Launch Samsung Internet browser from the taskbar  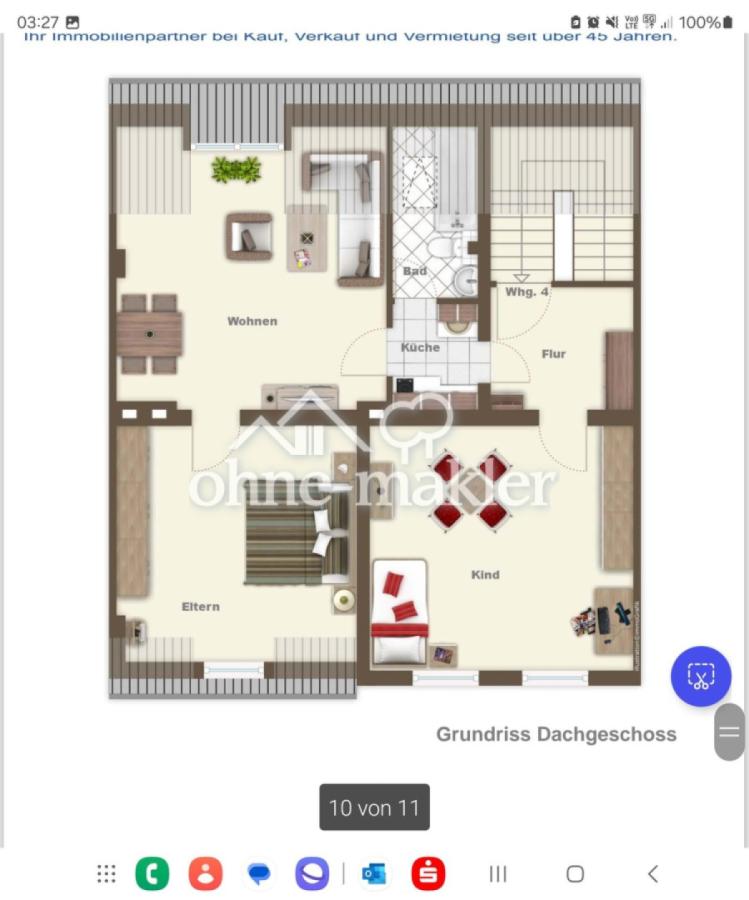pyautogui.click(x=312, y=874)
